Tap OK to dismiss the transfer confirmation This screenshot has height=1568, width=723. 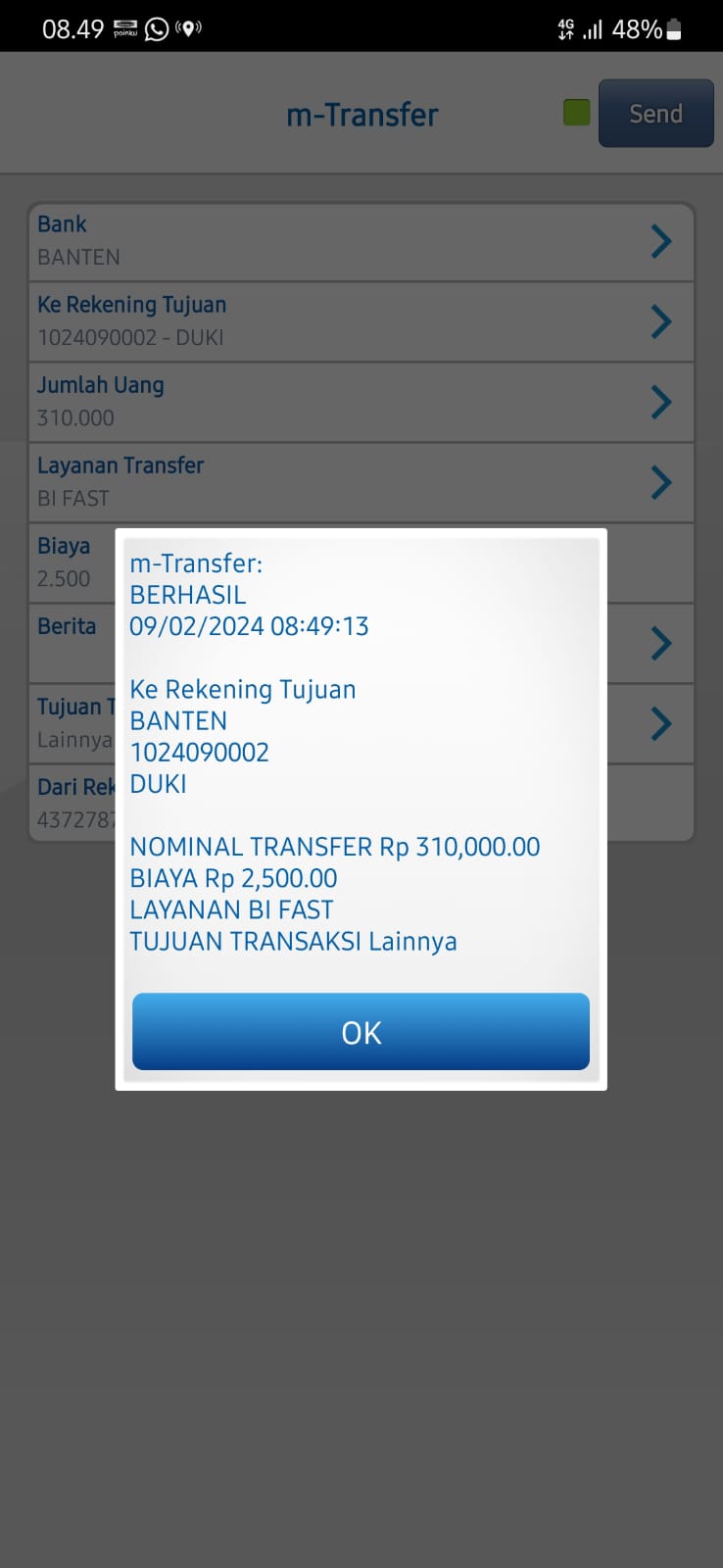361,1032
